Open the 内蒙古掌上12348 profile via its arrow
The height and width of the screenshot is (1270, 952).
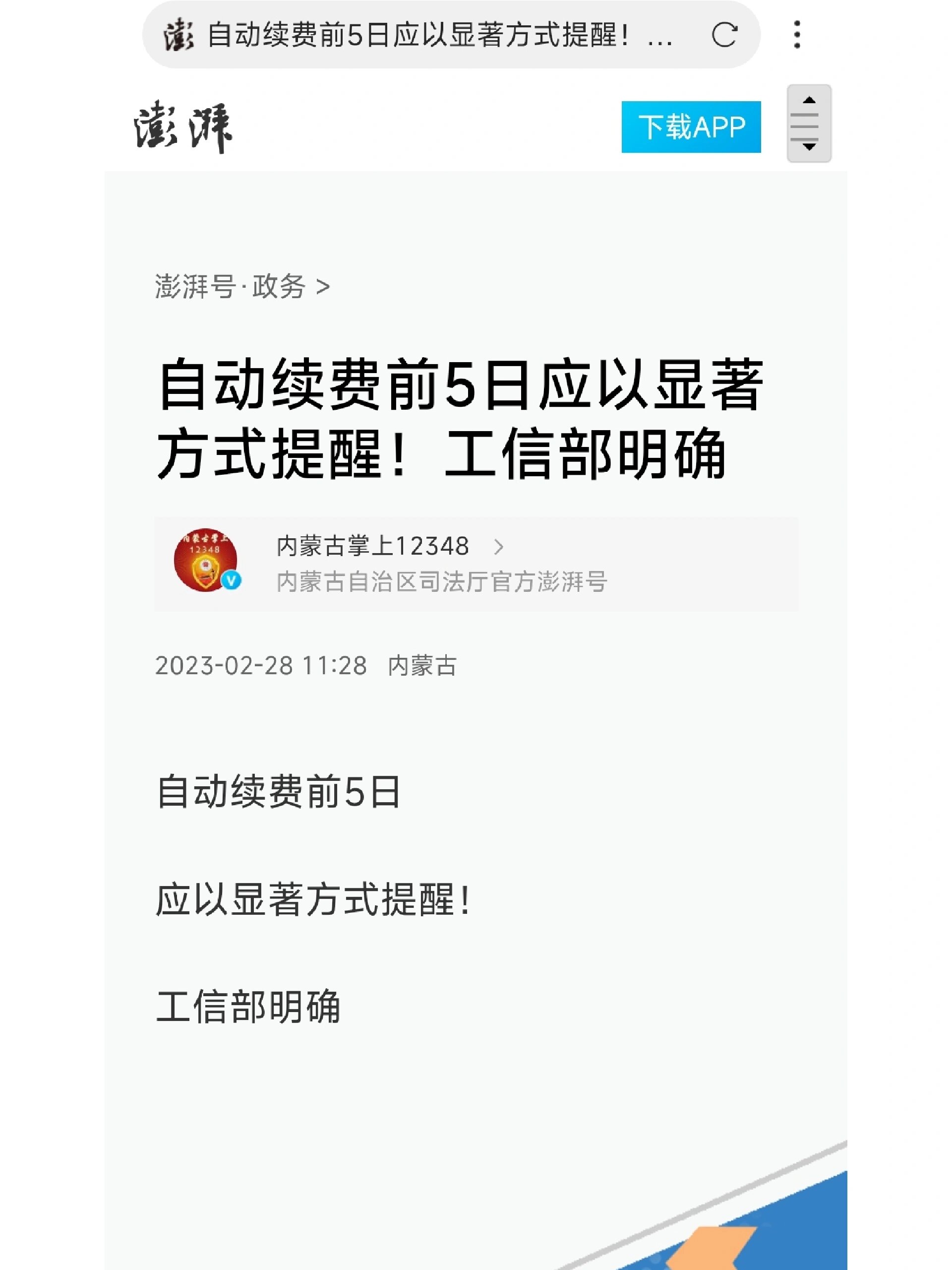point(498,547)
